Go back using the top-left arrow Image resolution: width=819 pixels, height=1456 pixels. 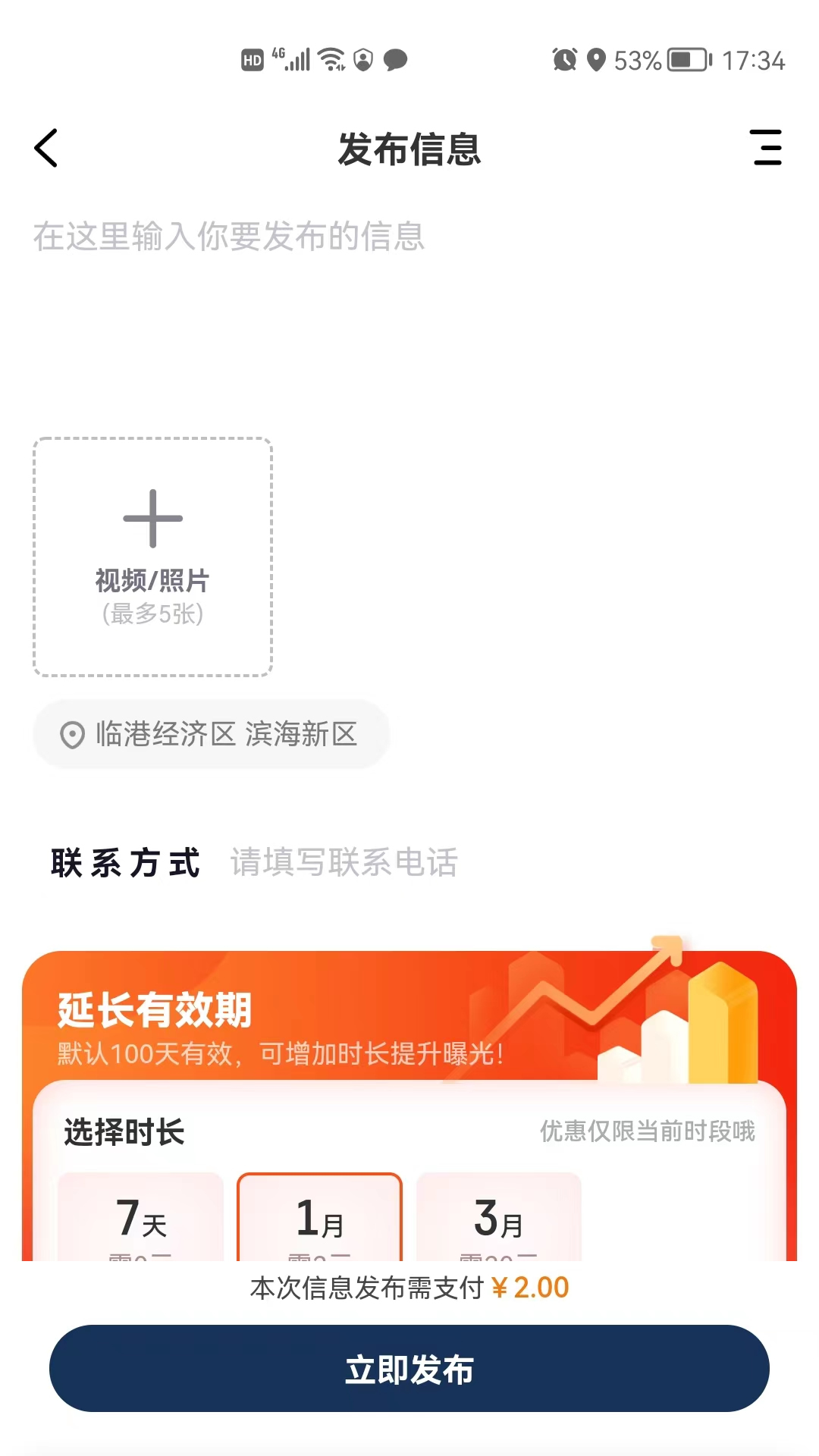click(x=47, y=148)
